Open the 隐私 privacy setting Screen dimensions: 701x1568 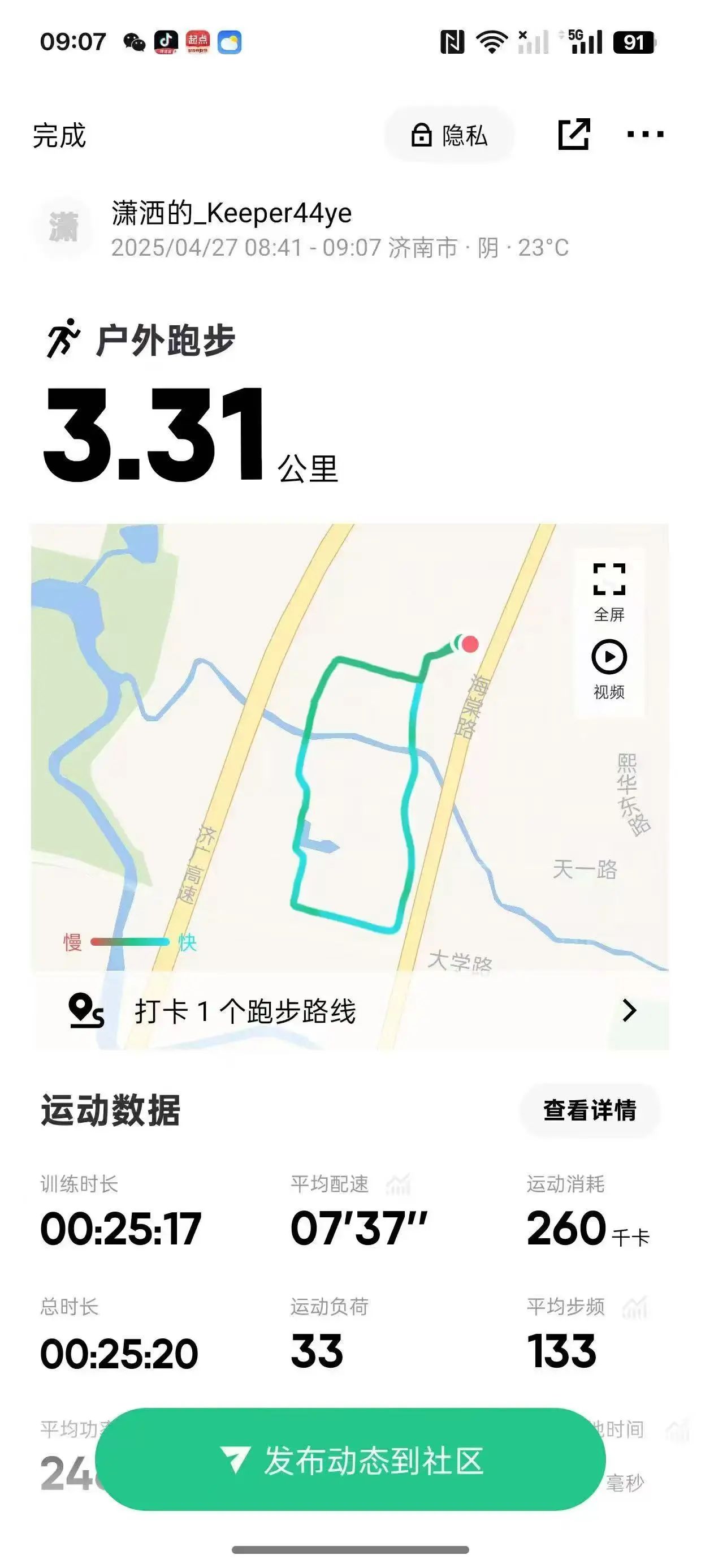(449, 135)
